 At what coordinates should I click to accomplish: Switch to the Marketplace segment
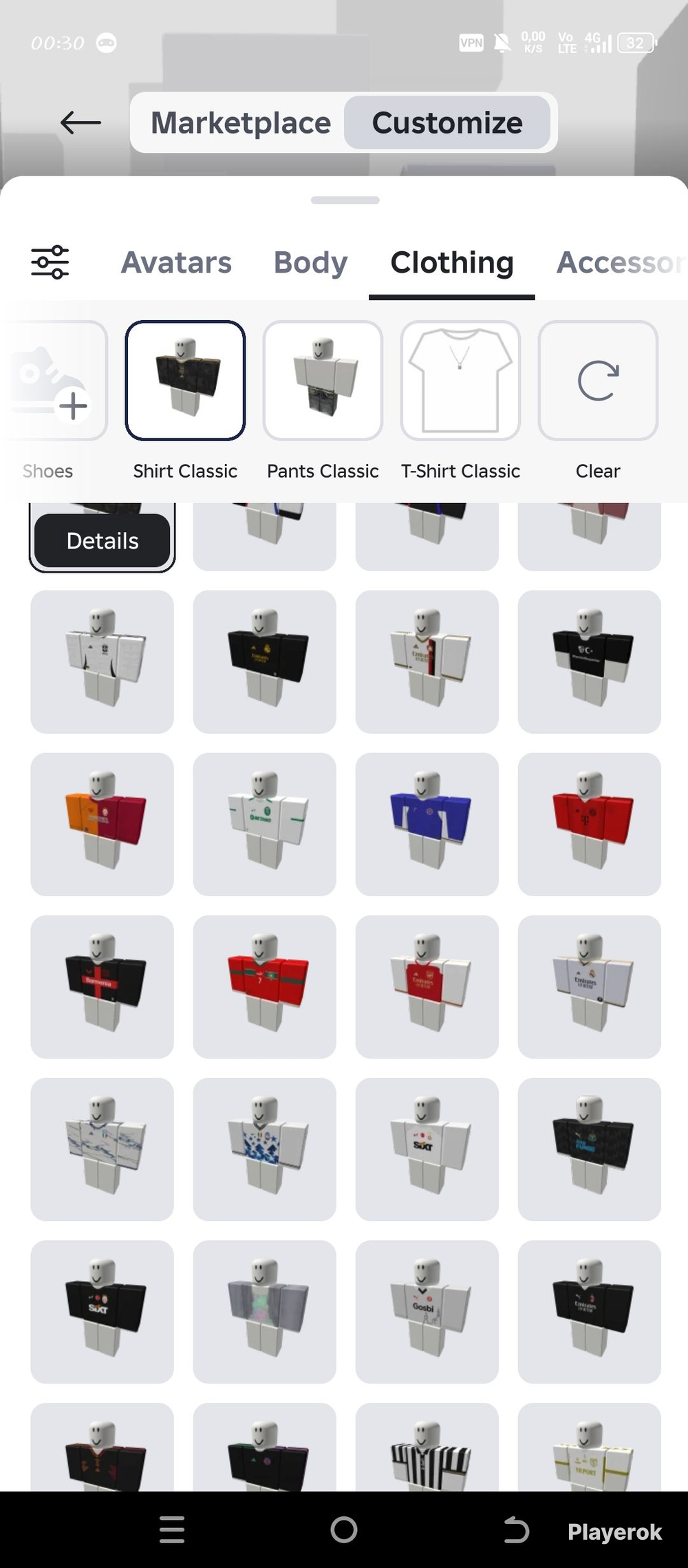click(241, 123)
